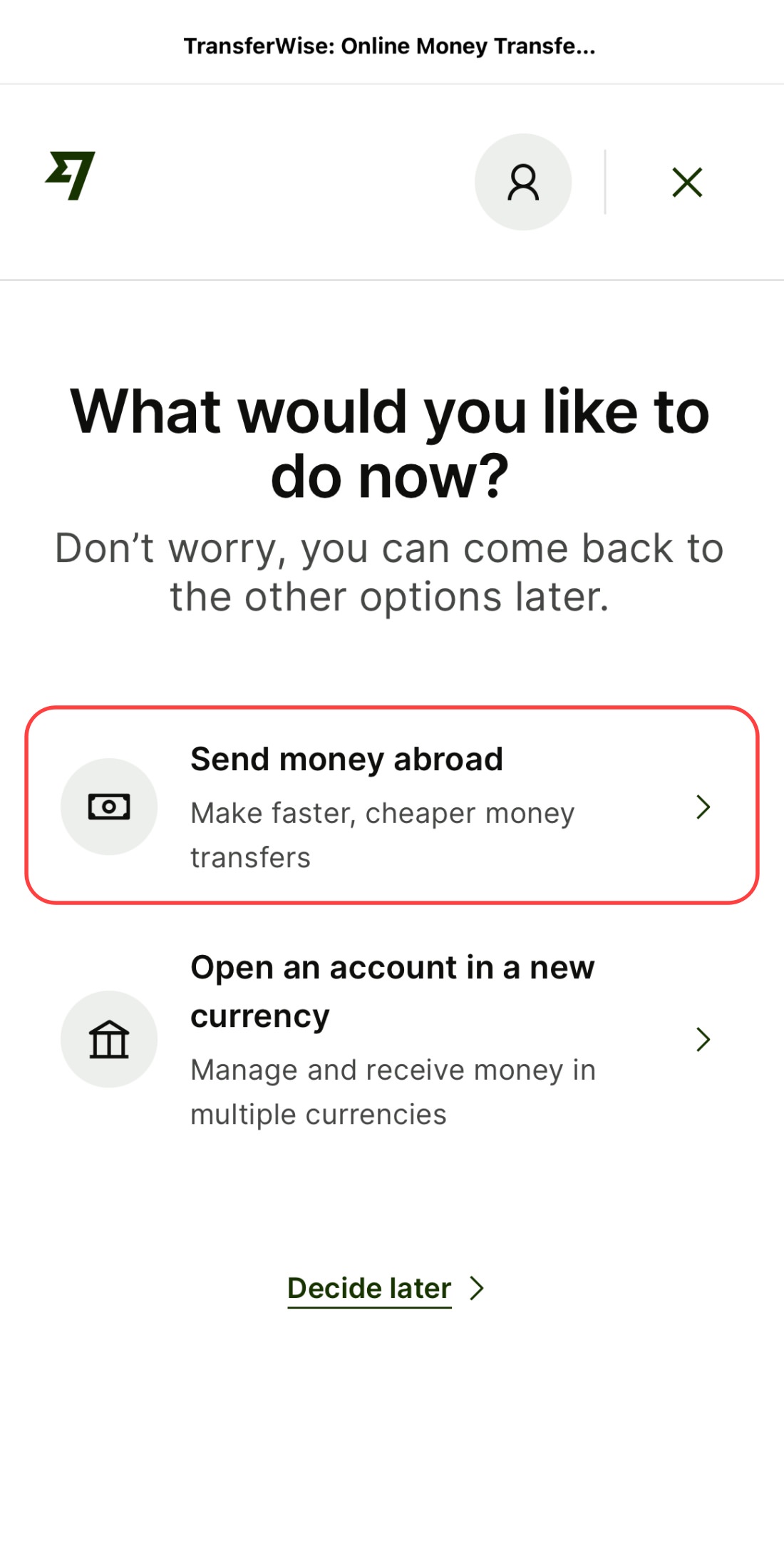Tap the Wise logo

[x=70, y=175]
